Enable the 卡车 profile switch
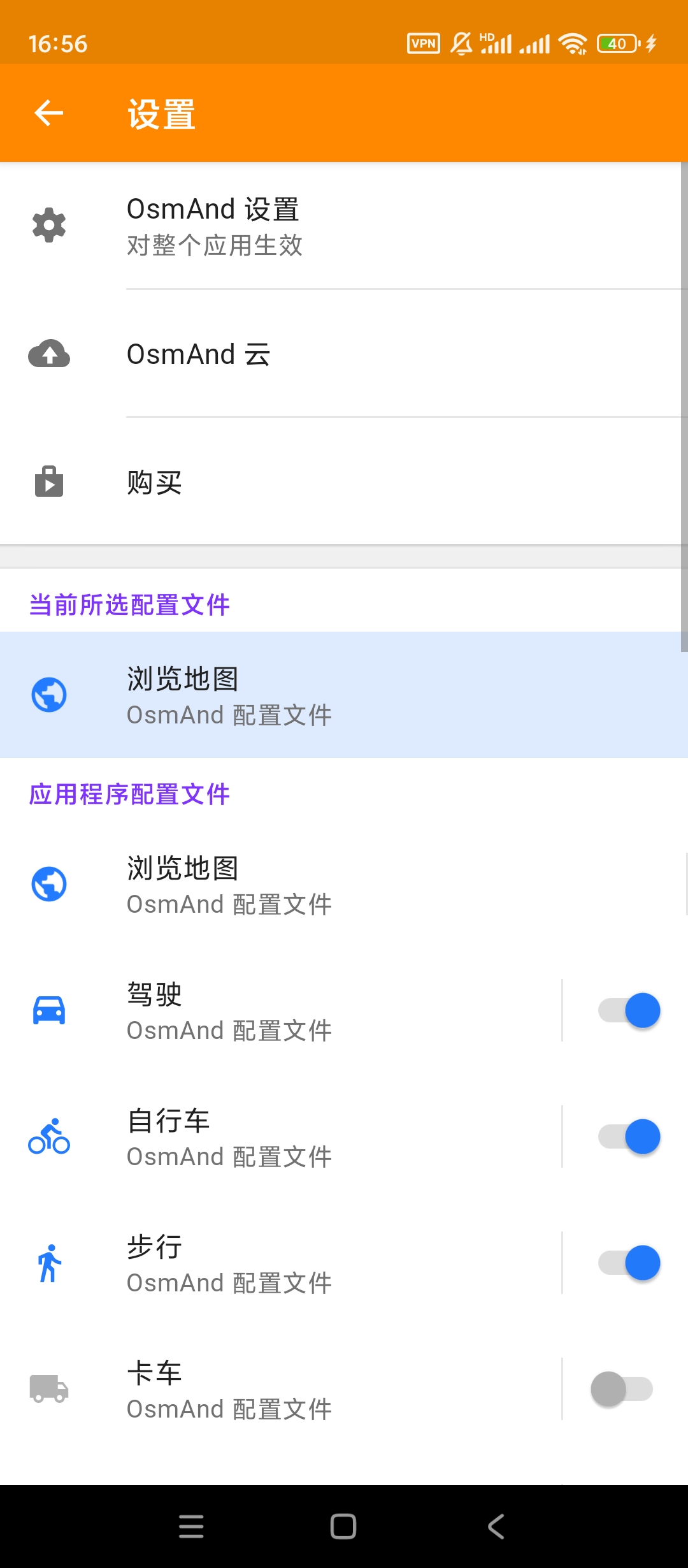The width and height of the screenshot is (688, 1568). [622, 1390]
